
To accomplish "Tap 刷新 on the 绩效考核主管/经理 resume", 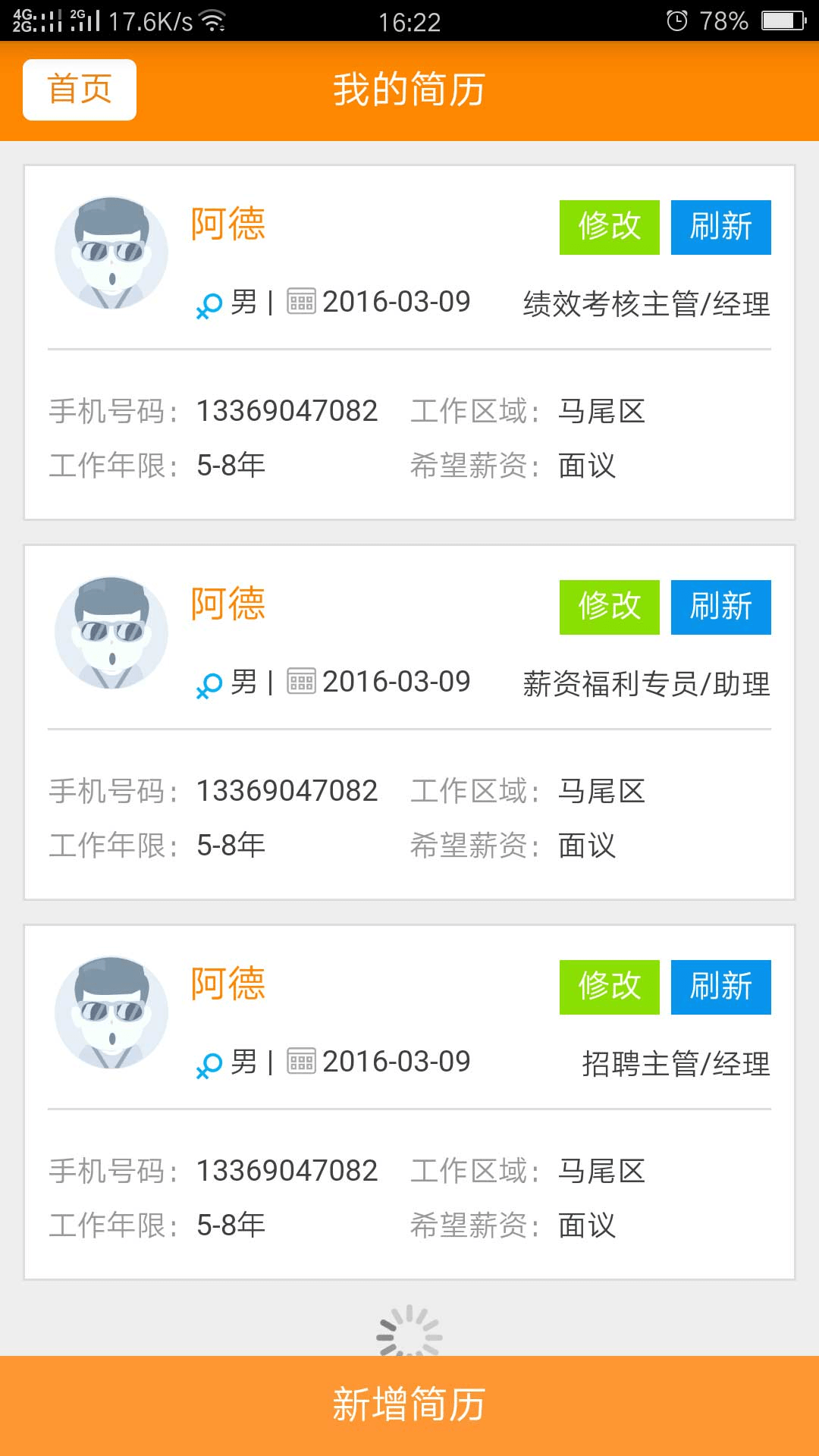I will point(720,227).
